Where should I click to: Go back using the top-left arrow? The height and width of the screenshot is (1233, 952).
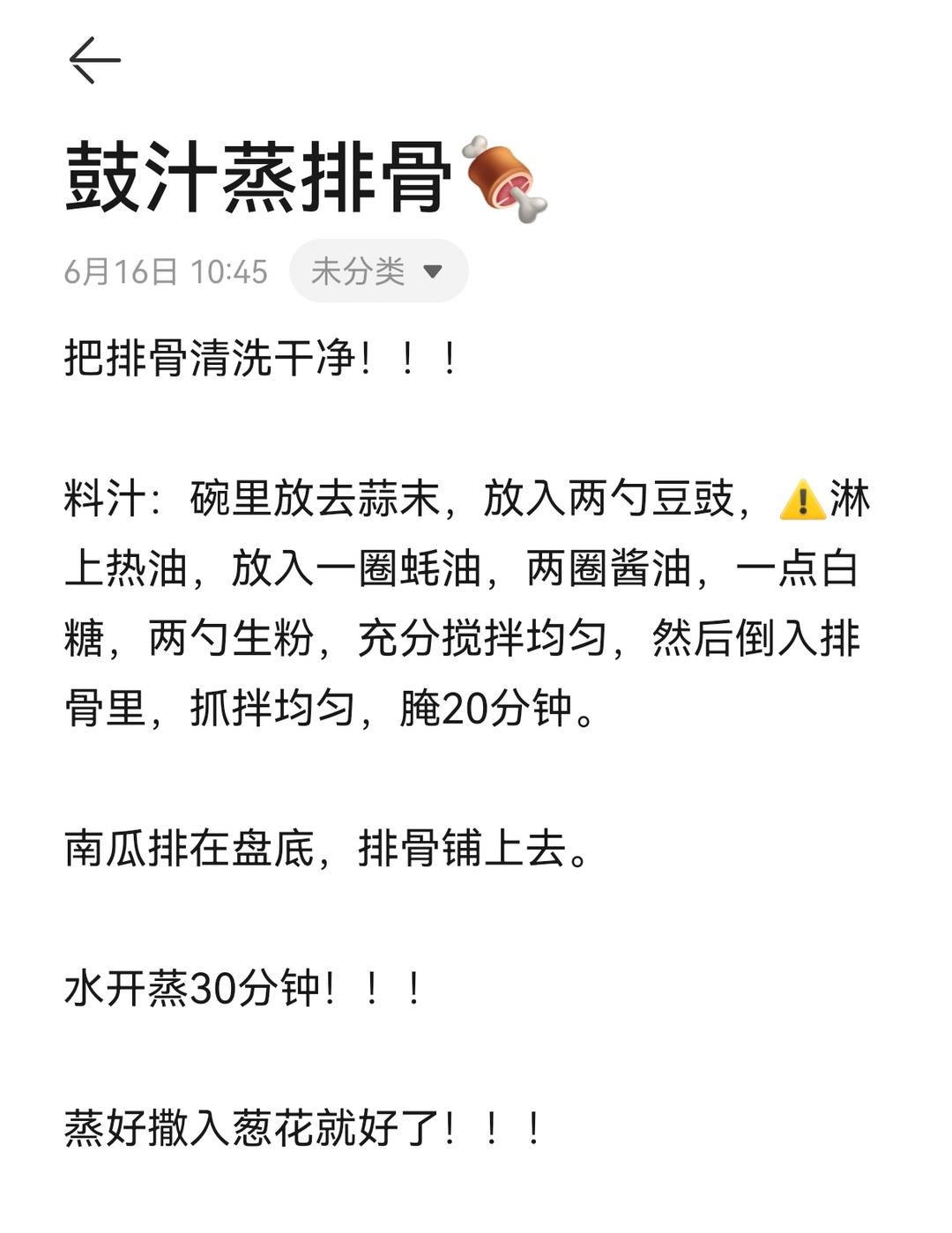tap(94, 60)
